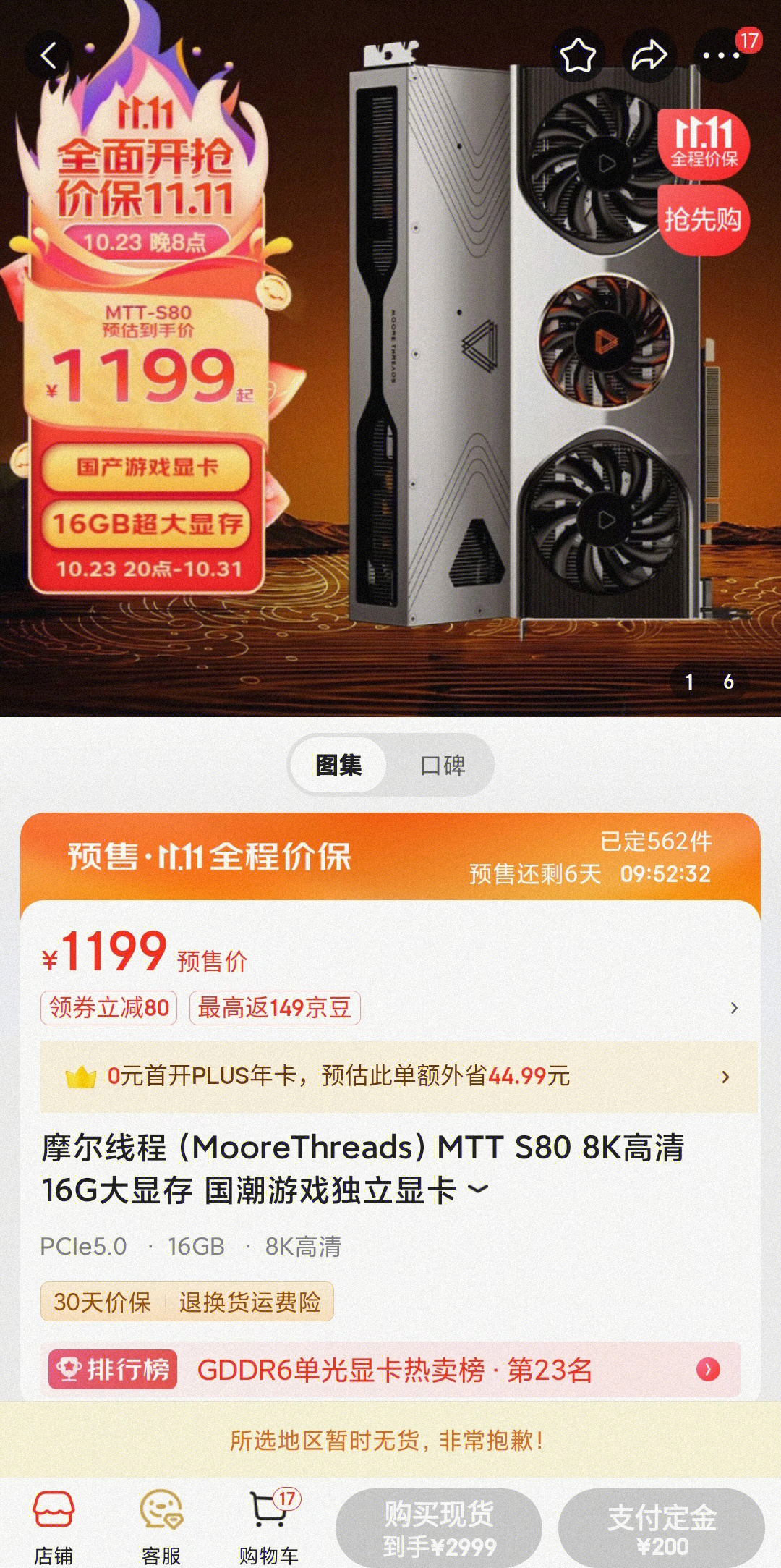781x1568 pixels.
Task: Tap 支付定金 ¥200 button
Action: (x=661, y=1528)
